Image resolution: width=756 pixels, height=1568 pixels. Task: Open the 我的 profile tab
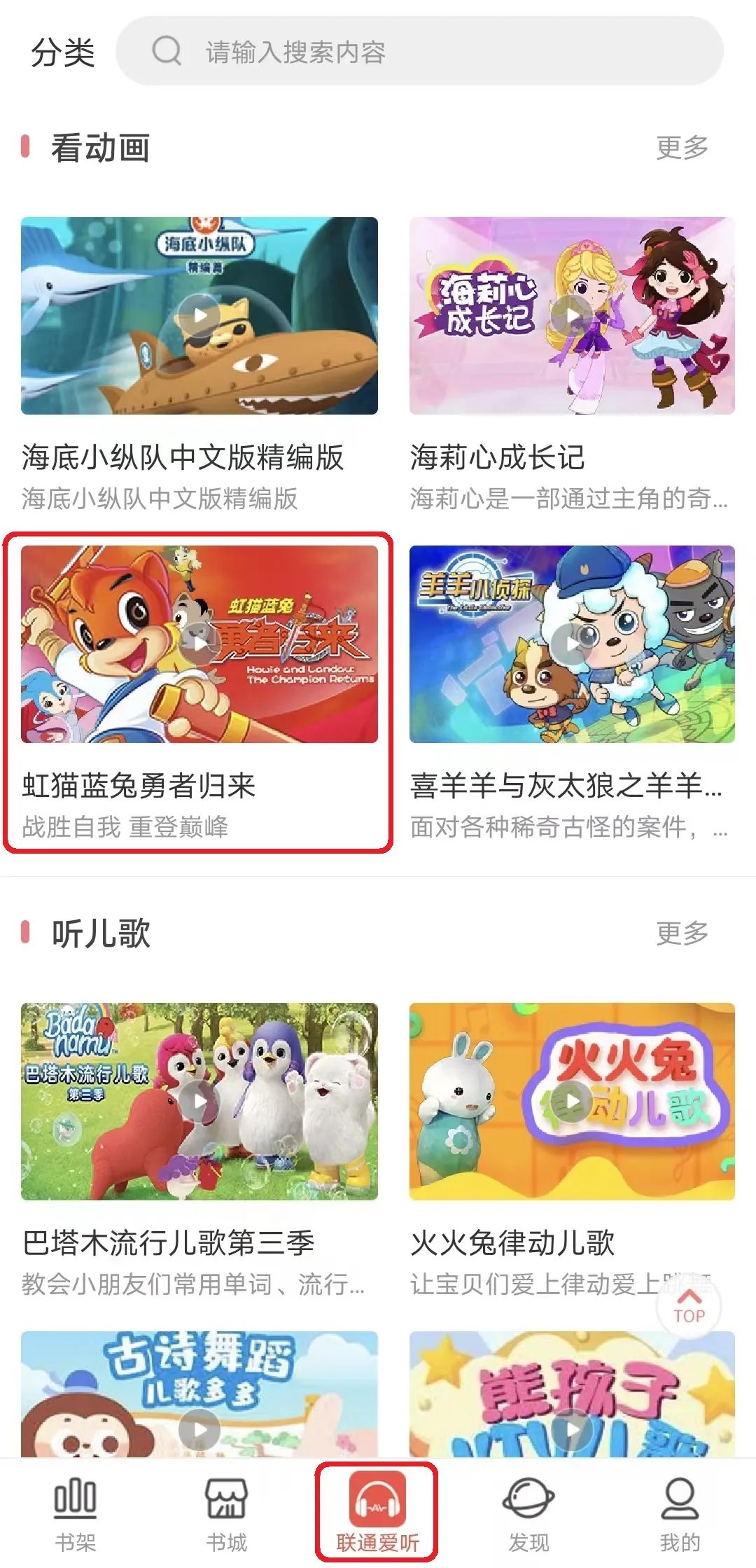(x=680, y=1513)
